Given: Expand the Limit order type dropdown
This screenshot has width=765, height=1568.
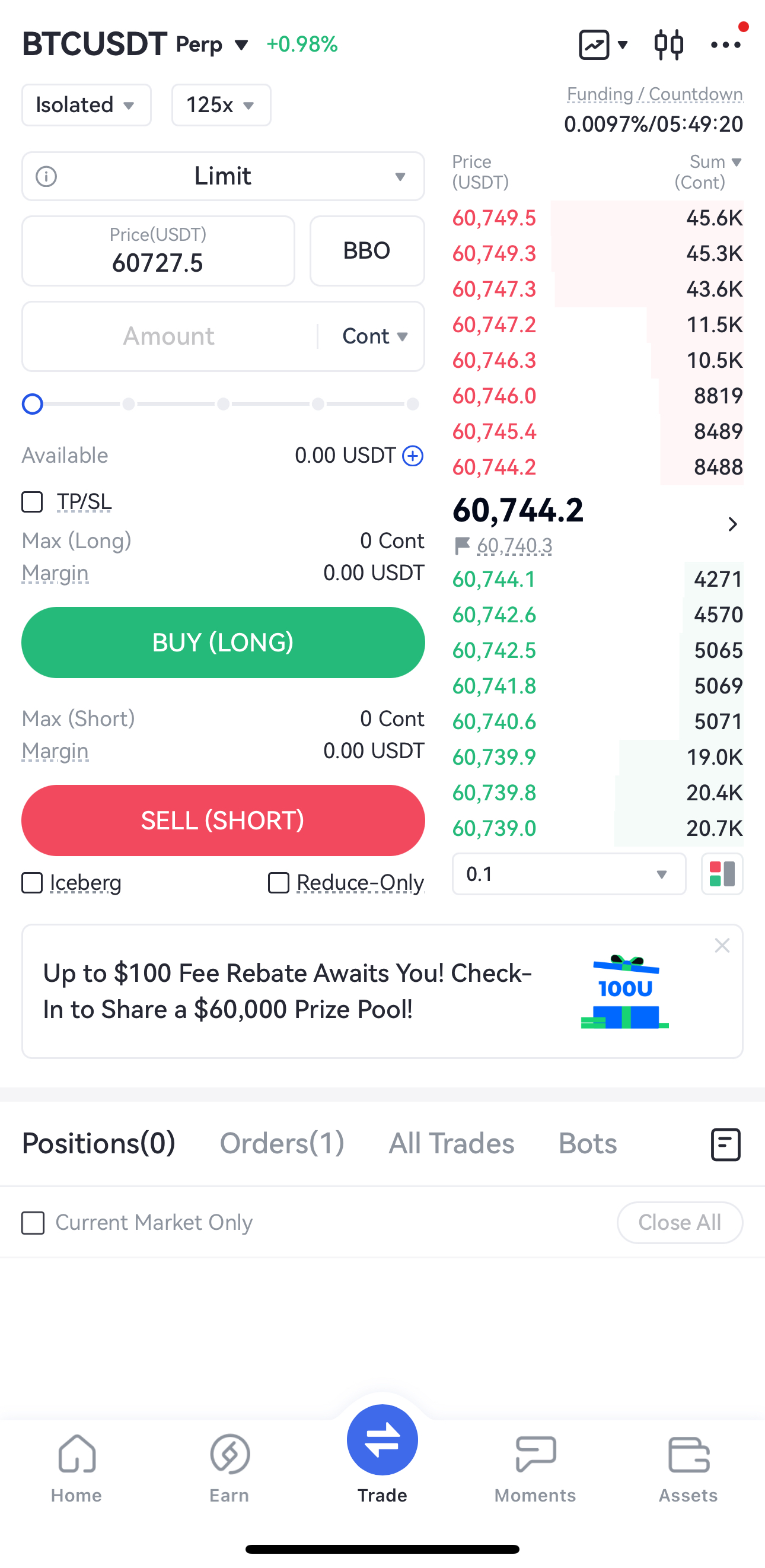Looking at the screenshot, I should tap(223, 177).
